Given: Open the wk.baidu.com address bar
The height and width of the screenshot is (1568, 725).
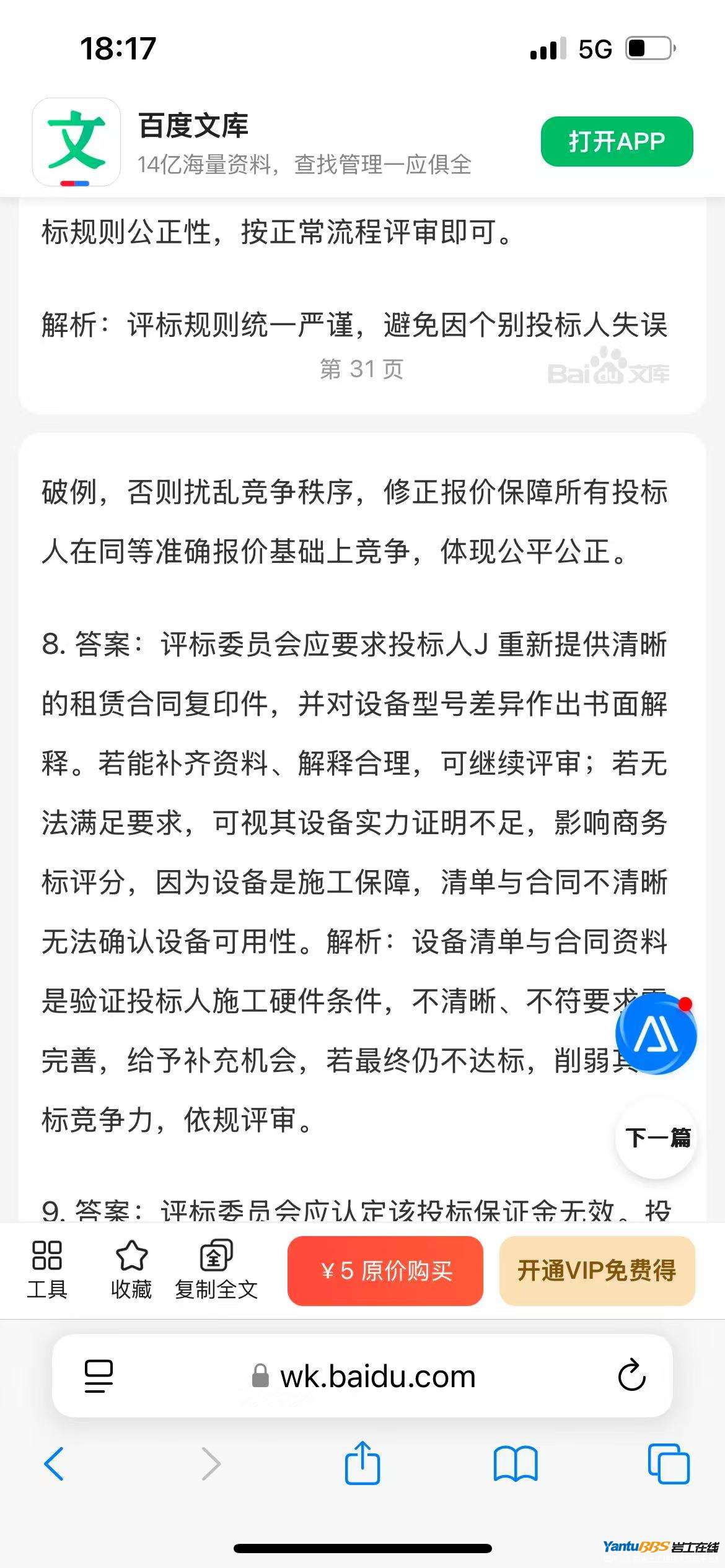Looking at the screenshot, I should (377, 1376).
